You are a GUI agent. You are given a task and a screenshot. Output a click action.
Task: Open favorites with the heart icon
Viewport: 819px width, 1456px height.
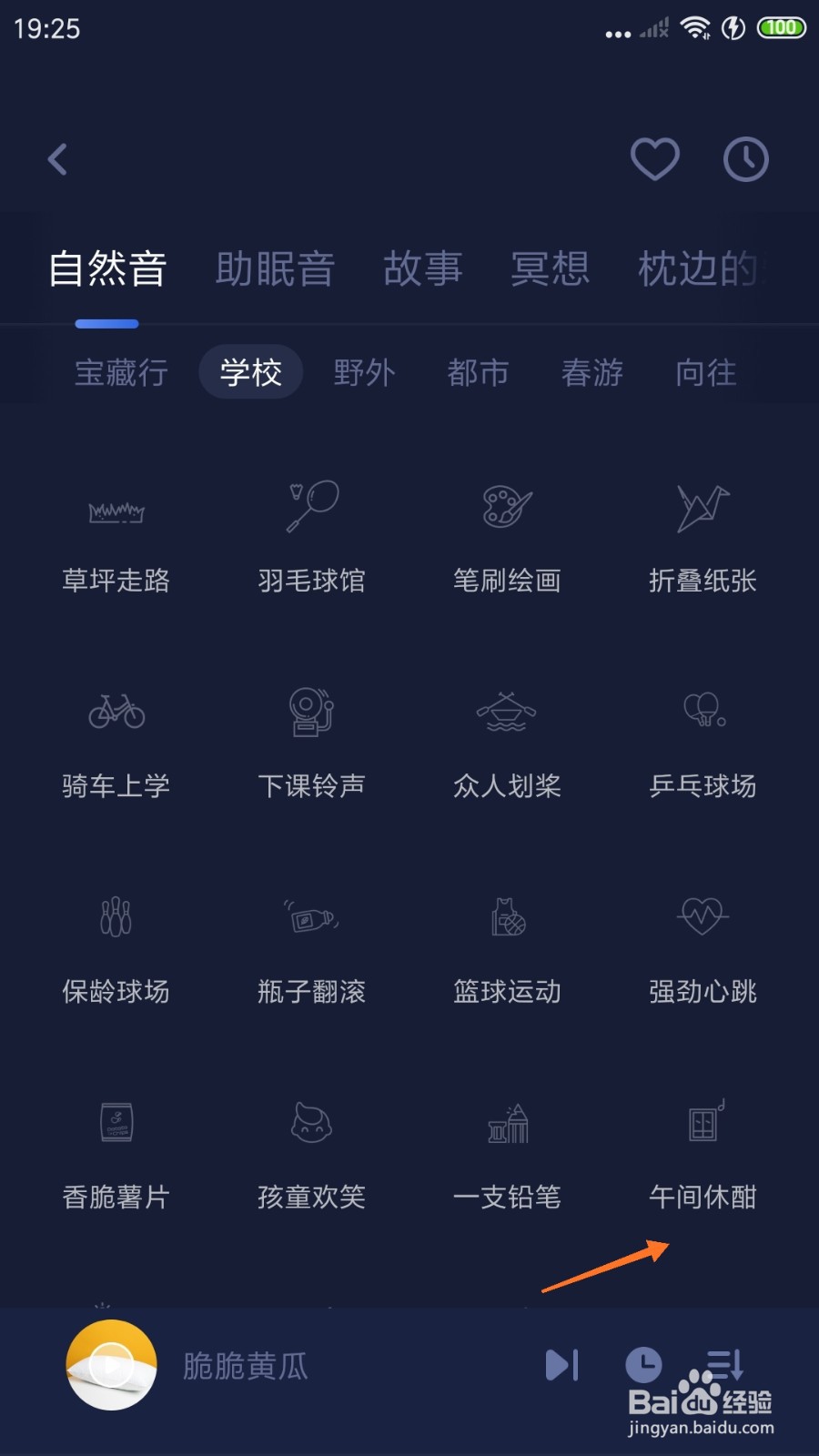coord(655,159)
